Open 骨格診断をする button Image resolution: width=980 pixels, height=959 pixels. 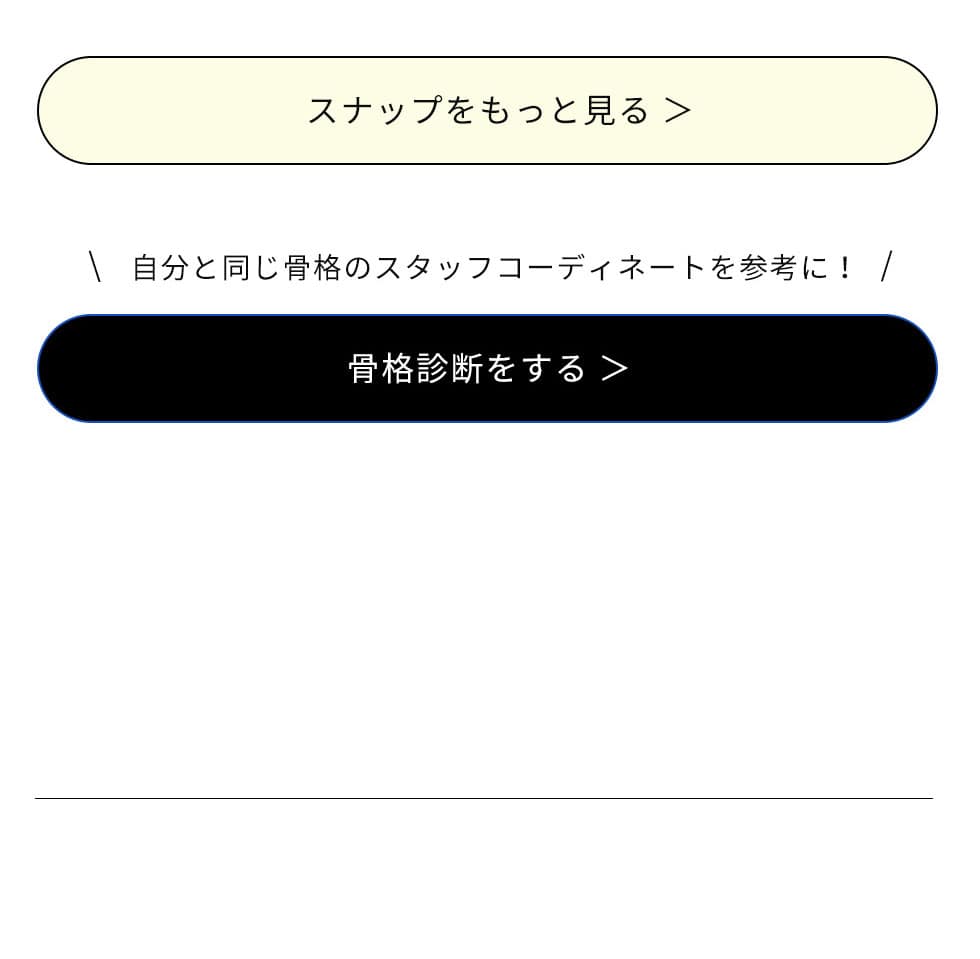tap(487, 368)
